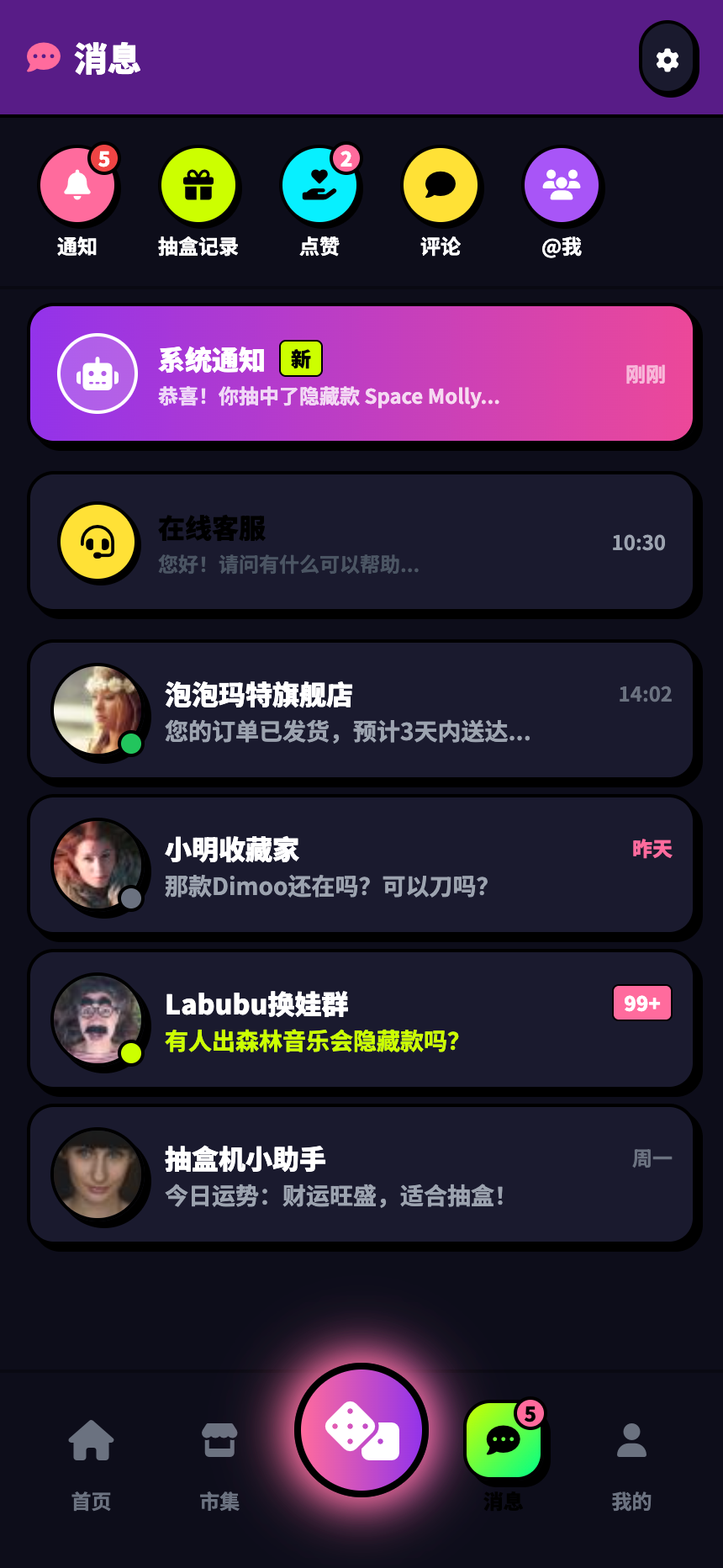
Task: Tap the 新 badge on 系统通知
Action: pyautogui.click(x=300, y=358)
